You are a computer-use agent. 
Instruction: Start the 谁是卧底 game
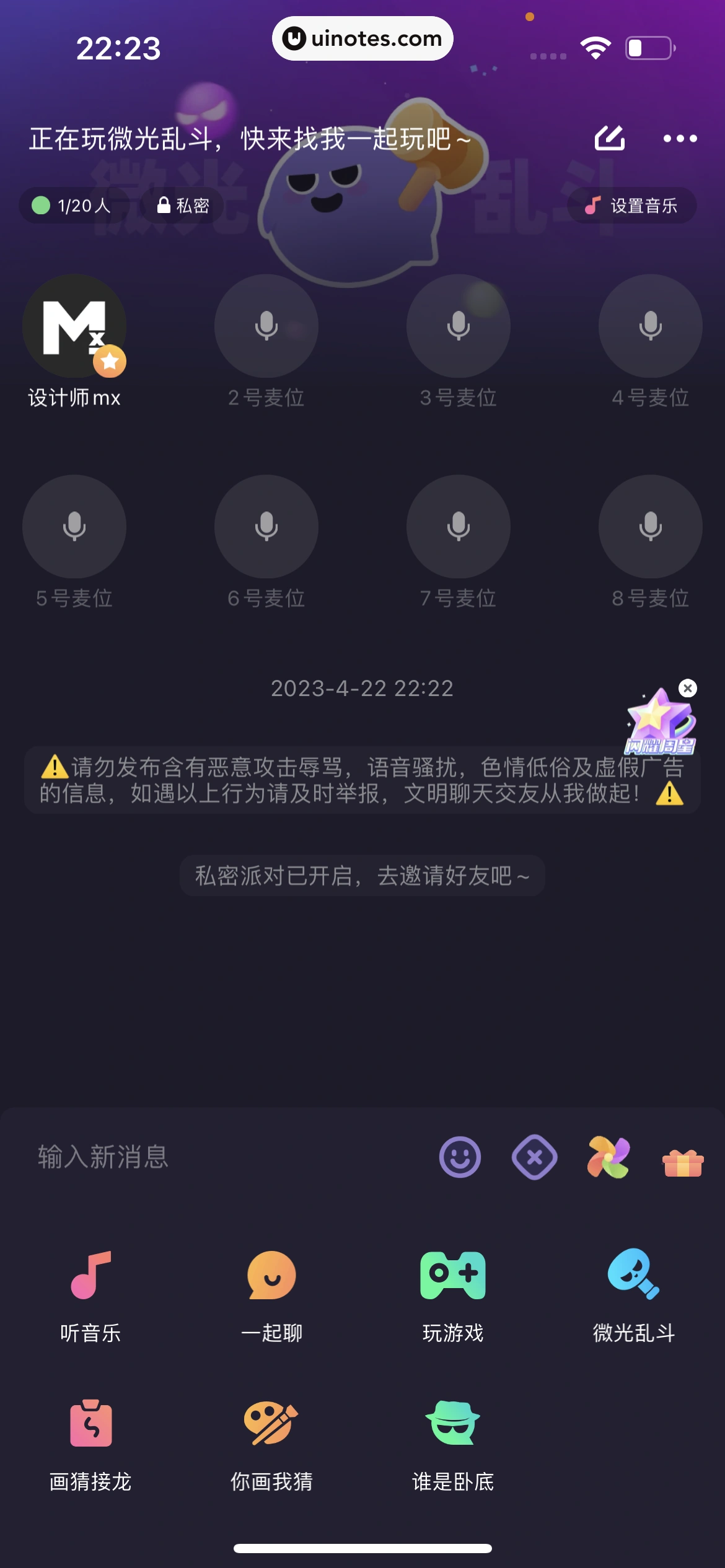click(x=453, y=1442)
